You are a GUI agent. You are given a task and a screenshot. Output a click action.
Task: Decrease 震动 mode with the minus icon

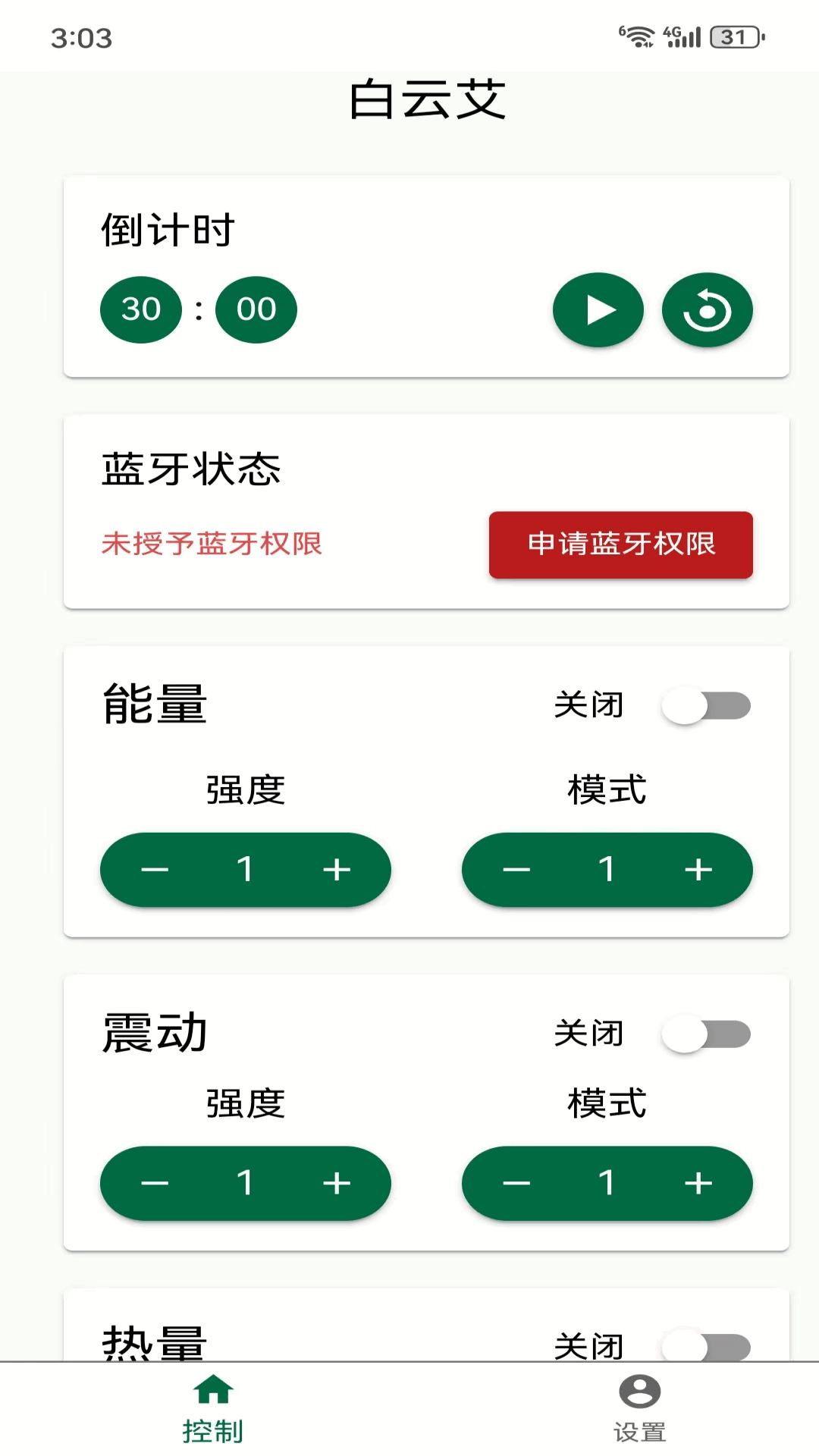pyautogui.click(x=515, y=1183)
